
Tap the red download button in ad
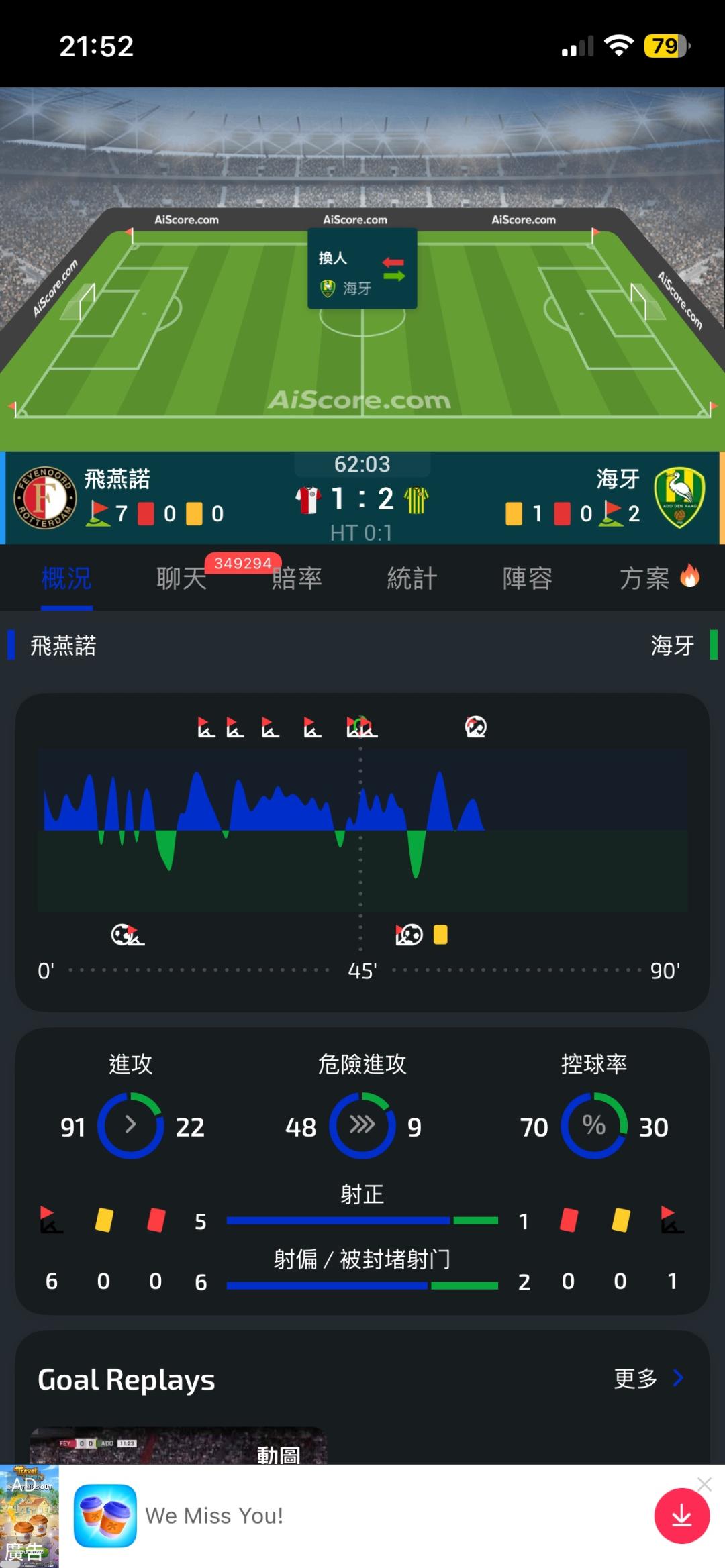tap(682, 1516)
